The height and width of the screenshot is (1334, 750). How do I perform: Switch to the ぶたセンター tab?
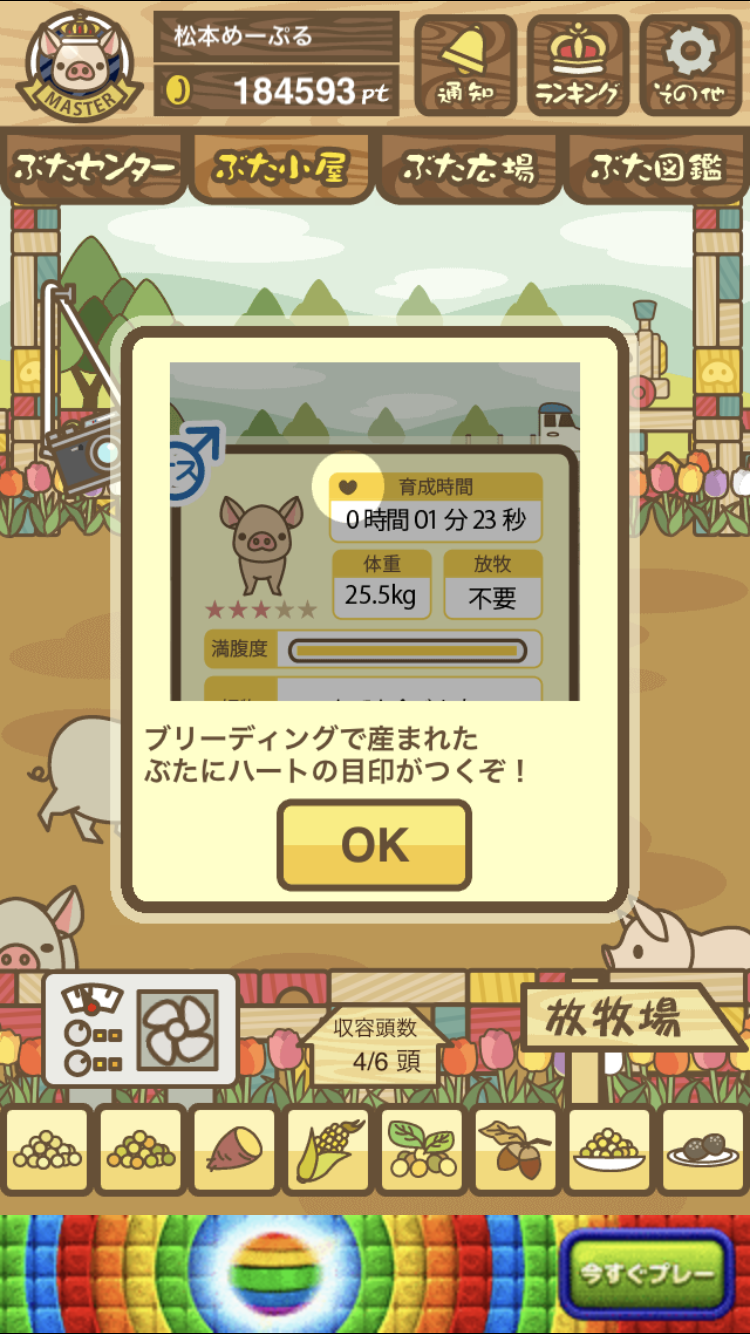click(95, 168)
